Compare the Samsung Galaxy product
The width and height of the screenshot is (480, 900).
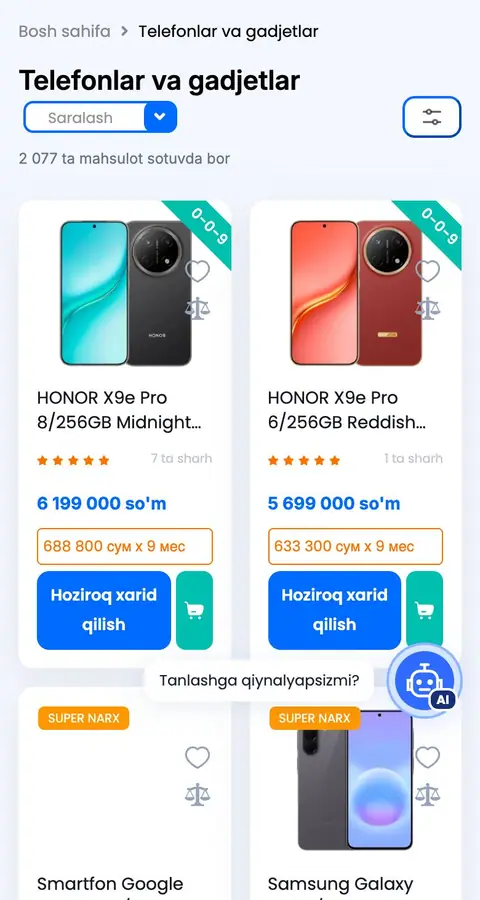[x=427, y=795]
